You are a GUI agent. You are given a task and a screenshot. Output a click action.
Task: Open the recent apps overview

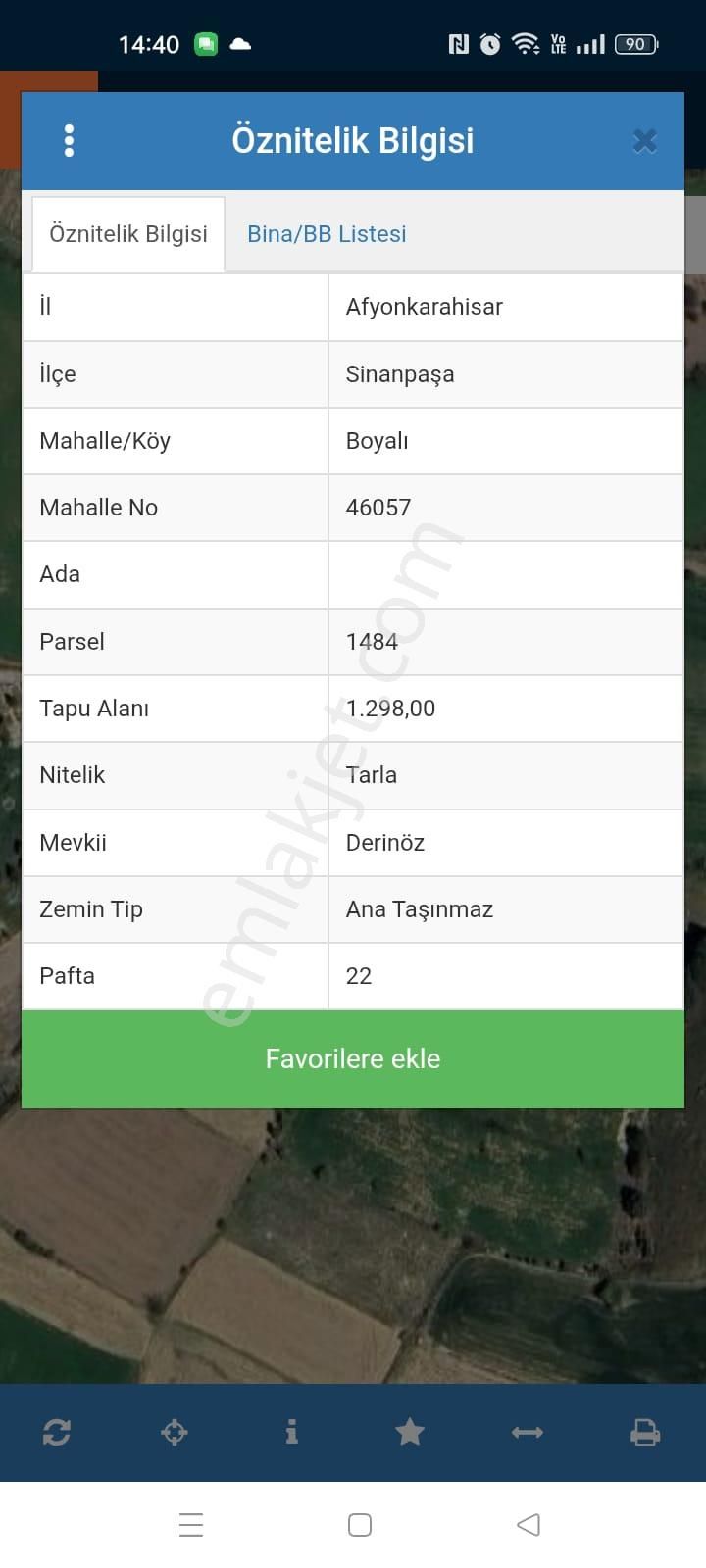point(190,1524)
